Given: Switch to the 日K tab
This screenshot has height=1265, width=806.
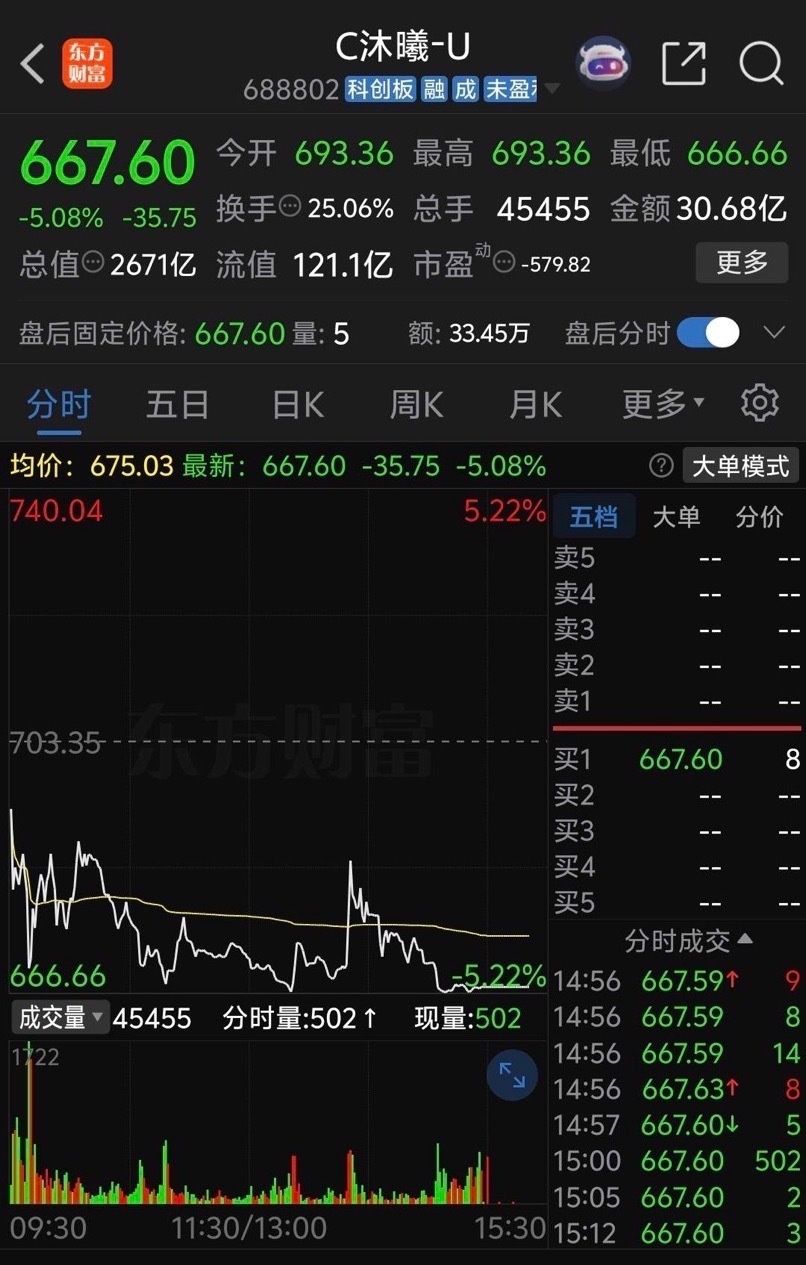Looking at the screenshot, I should point(298,402).
